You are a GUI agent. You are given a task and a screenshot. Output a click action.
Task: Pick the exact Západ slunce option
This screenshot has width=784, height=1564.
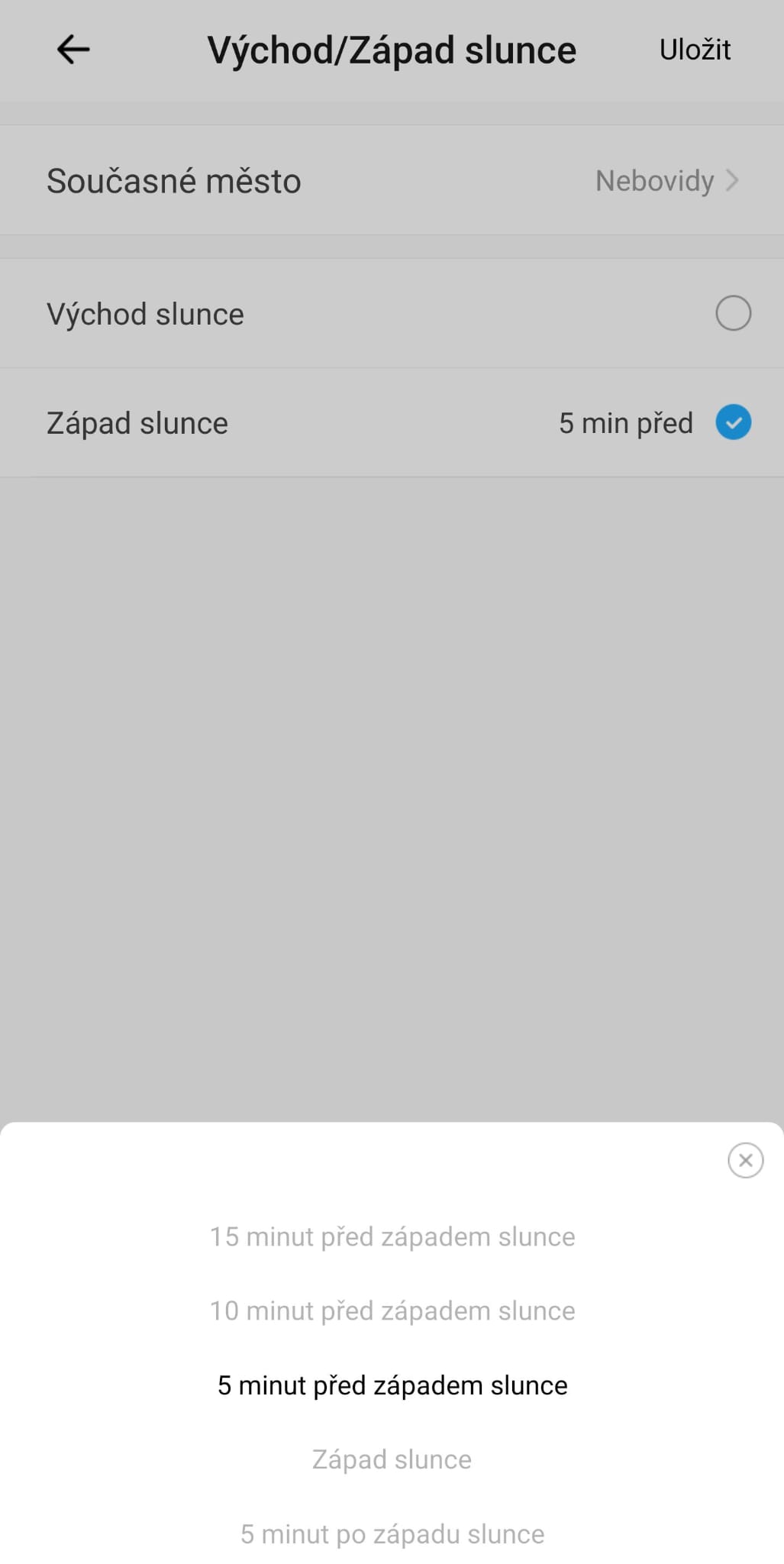point(392,1459)
